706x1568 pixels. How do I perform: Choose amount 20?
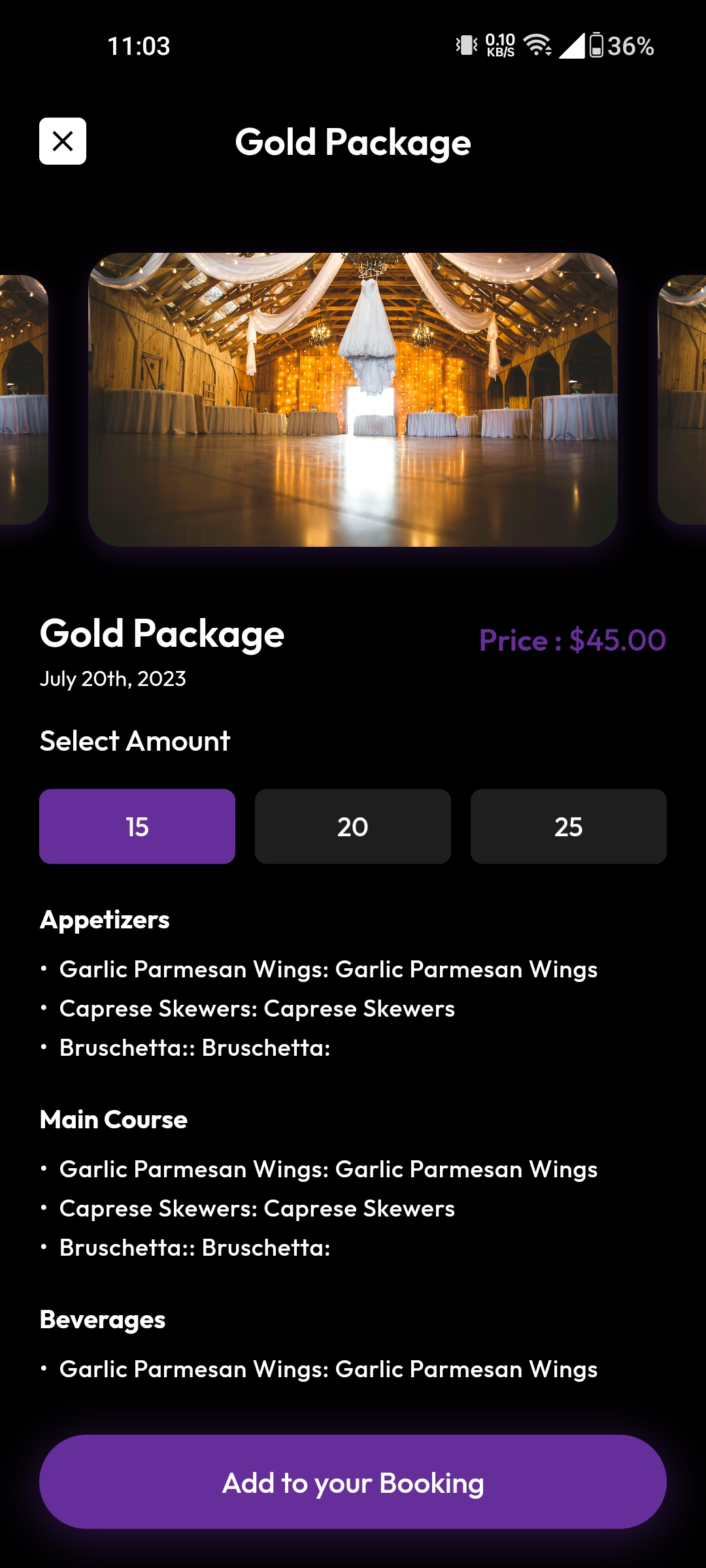353,826
